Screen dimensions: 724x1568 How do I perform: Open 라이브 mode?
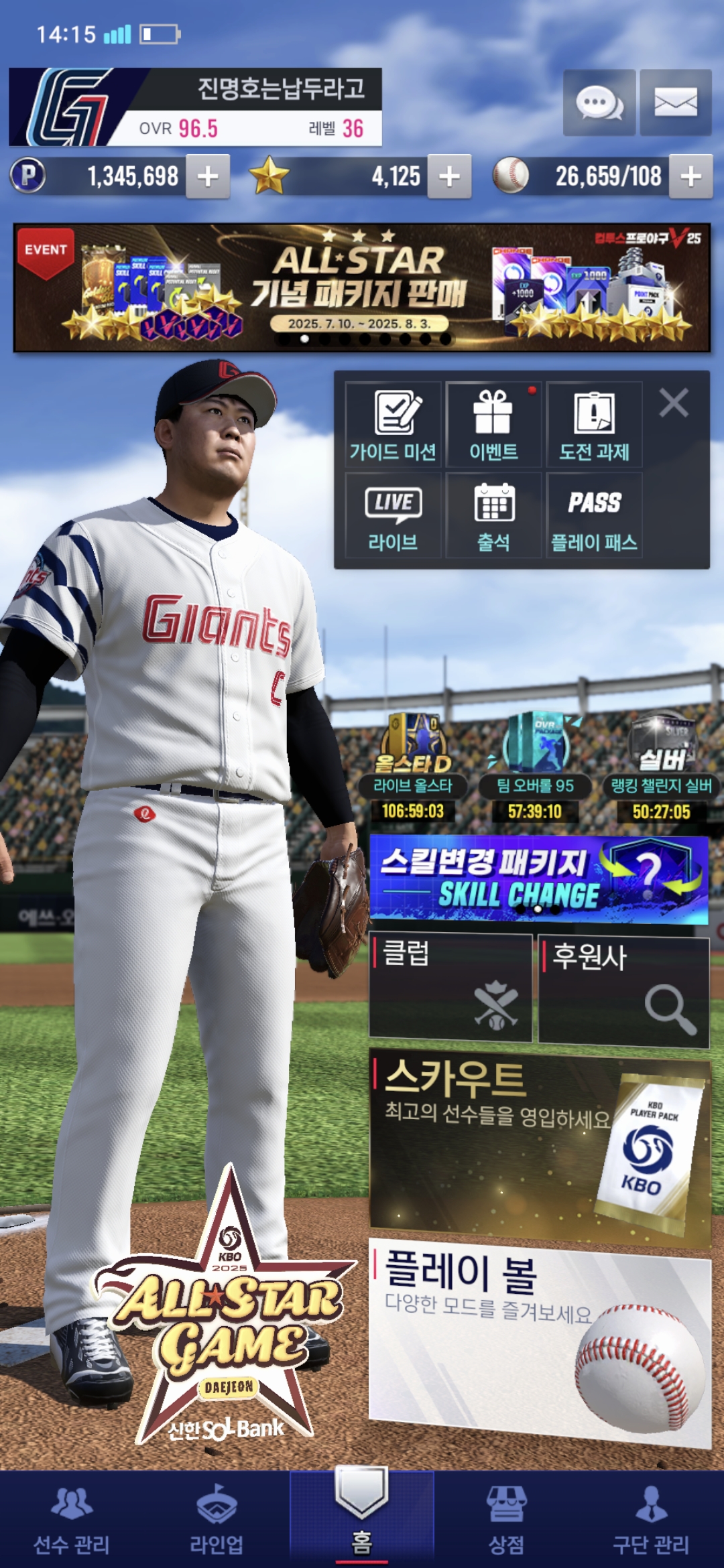(394, 515)
